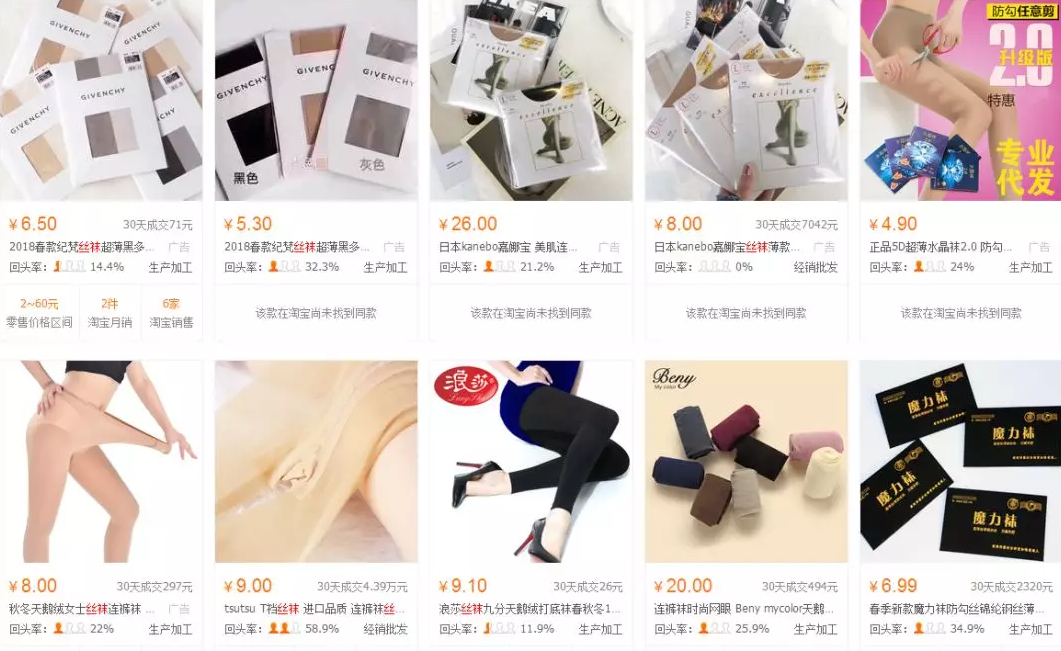
Task: Open the ¥5.30 Givenchy black and grey stockings
Action: click(x=316, y=100)
